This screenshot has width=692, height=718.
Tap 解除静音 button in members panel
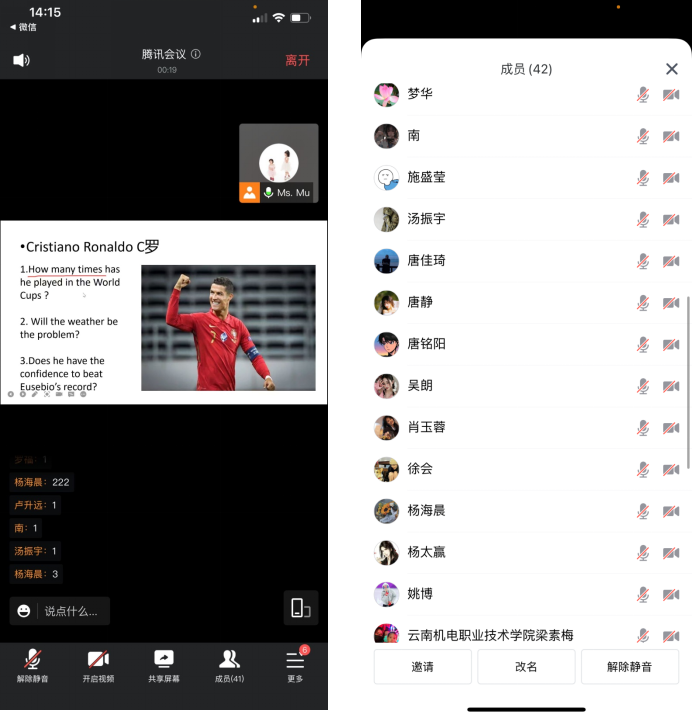click(629, 666)
